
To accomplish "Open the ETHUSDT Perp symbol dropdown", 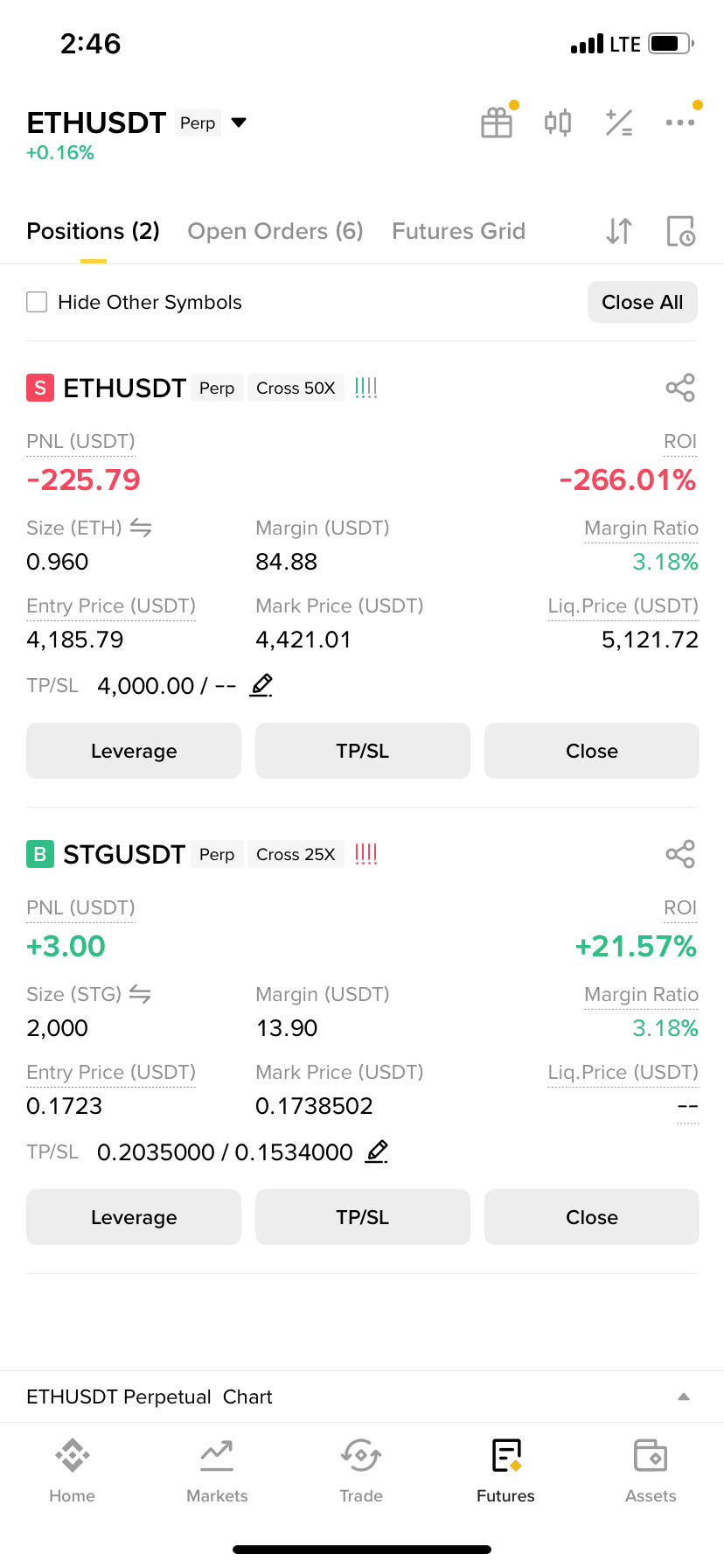I will coord(239,122).
